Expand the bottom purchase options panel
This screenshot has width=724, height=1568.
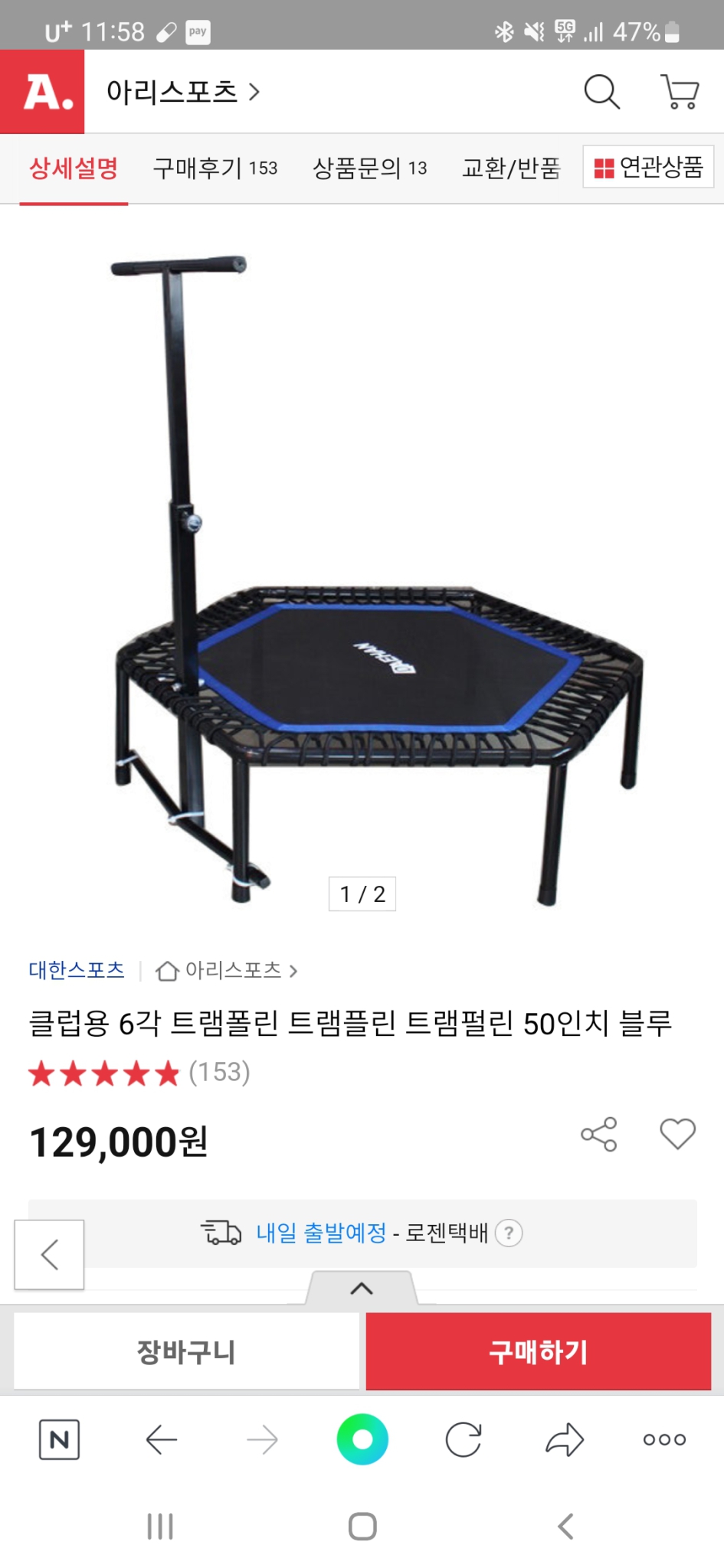pos(362,1287)
